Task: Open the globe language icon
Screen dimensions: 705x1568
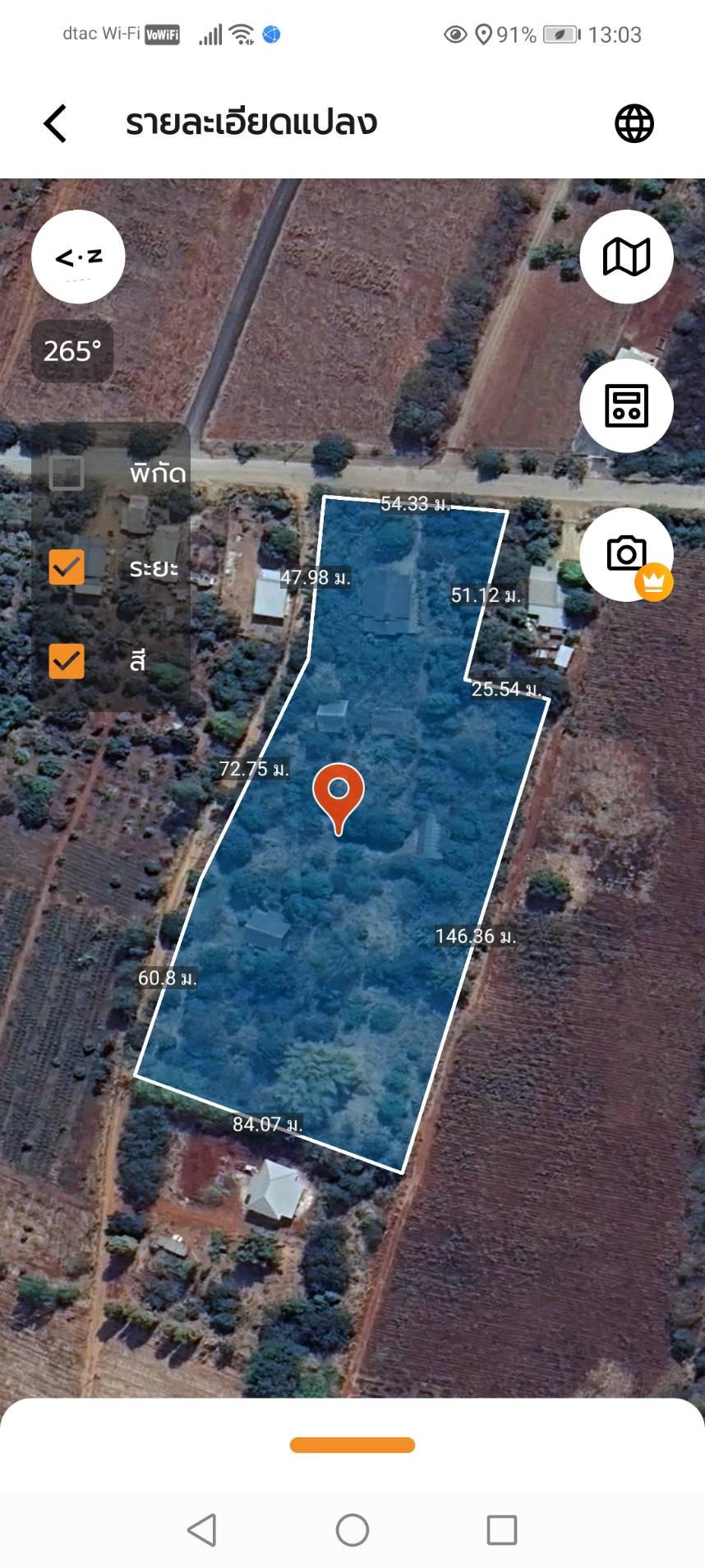Action: 634,124
